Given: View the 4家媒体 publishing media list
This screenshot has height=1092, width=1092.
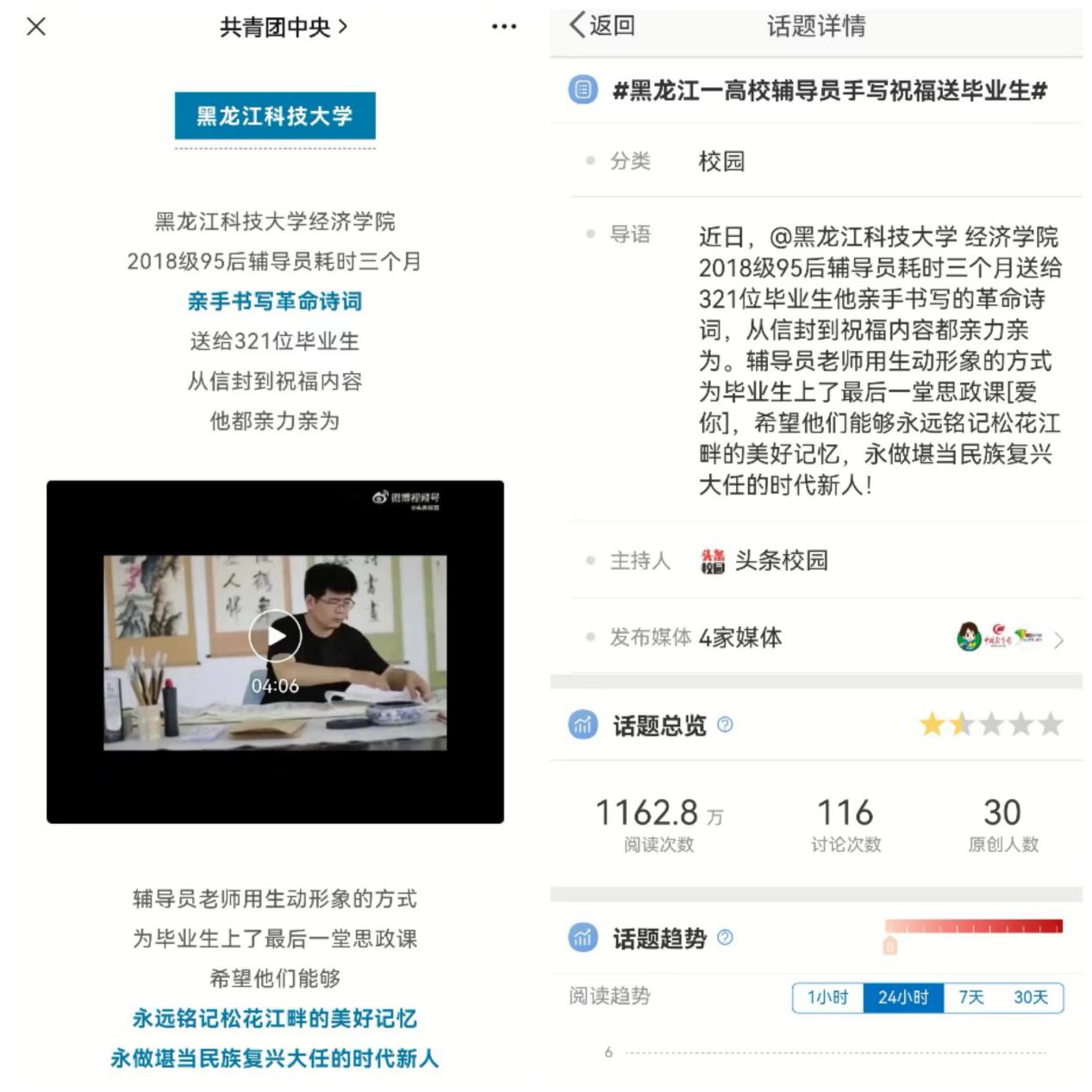Looking at the screenshot, I should 1008,639.
